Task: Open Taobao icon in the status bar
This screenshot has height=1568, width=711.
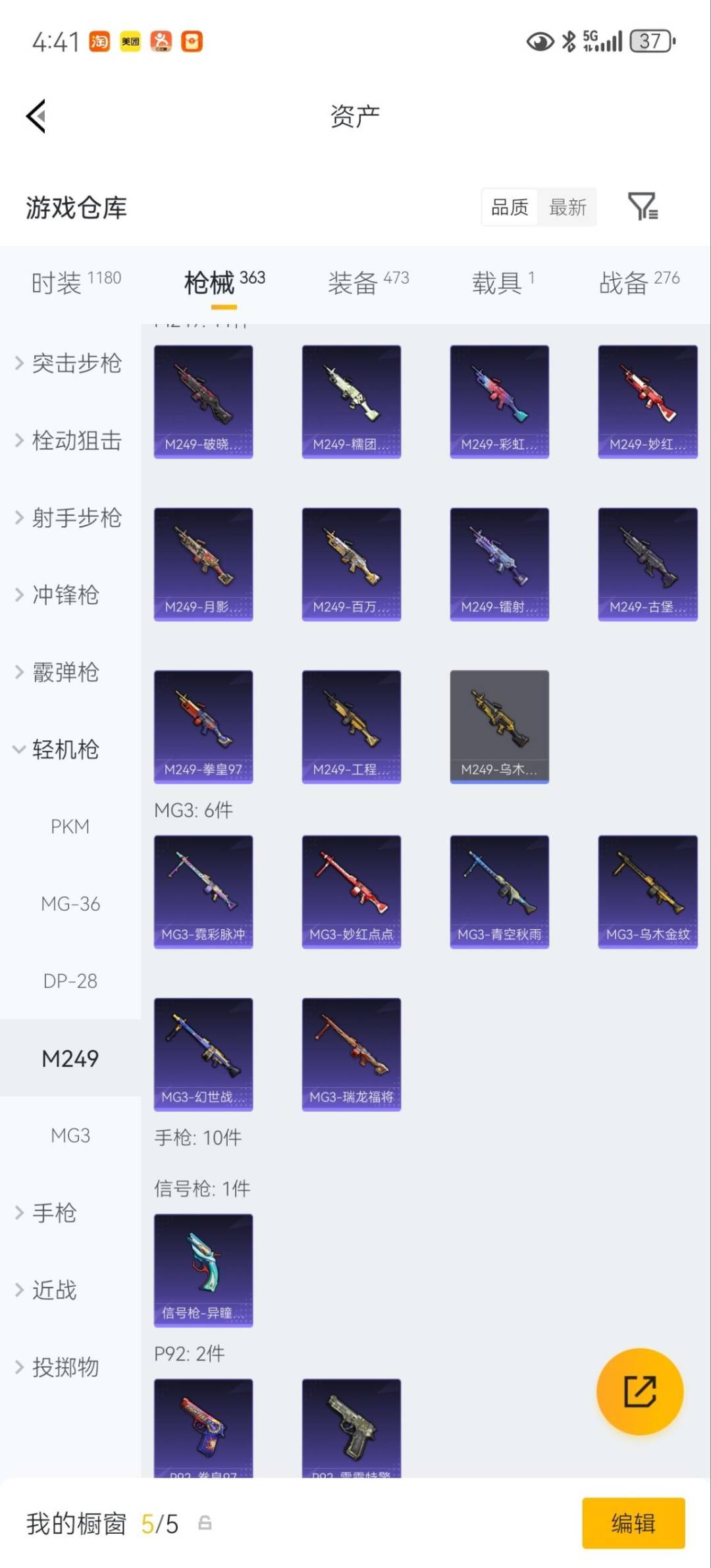Action: coord(99,41)
